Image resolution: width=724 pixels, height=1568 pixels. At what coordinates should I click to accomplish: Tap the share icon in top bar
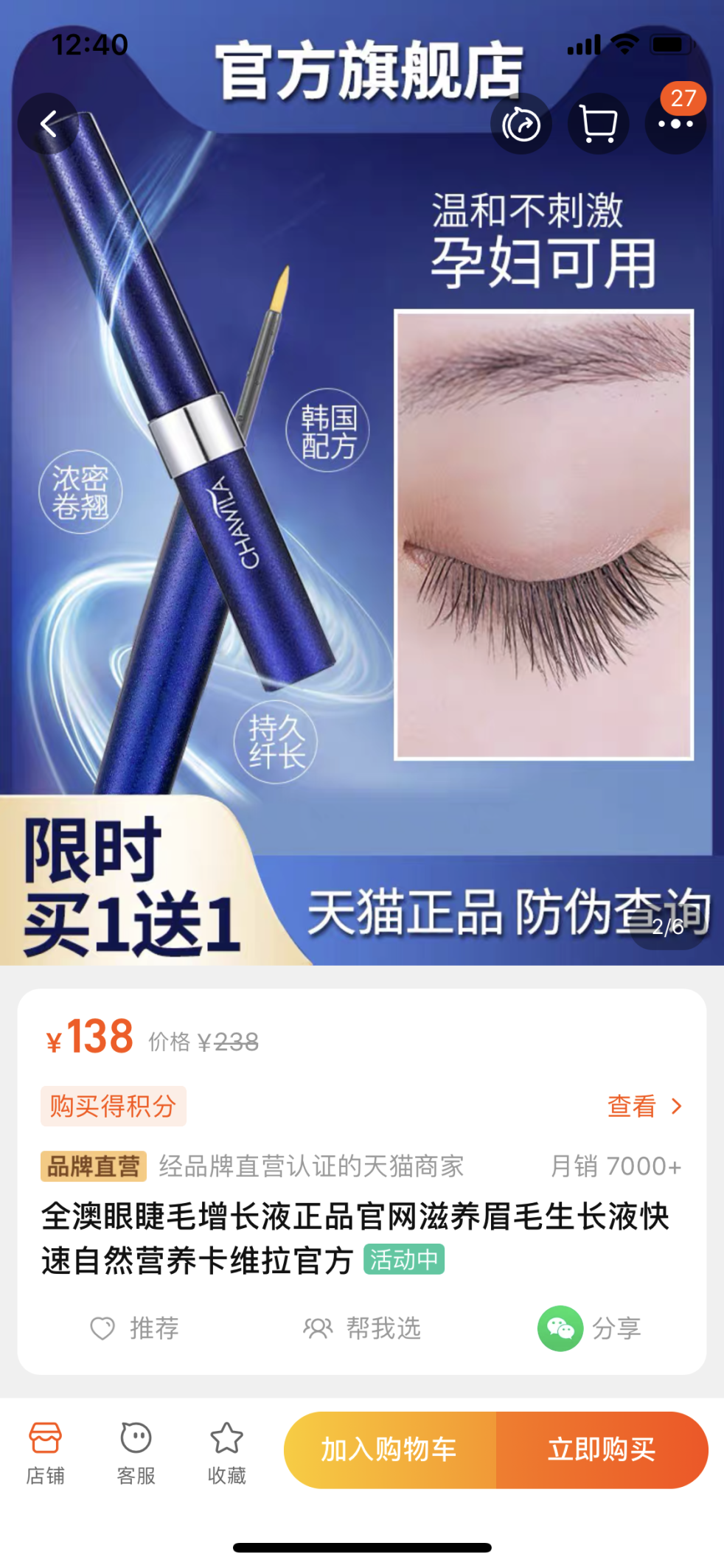(521, 124)
